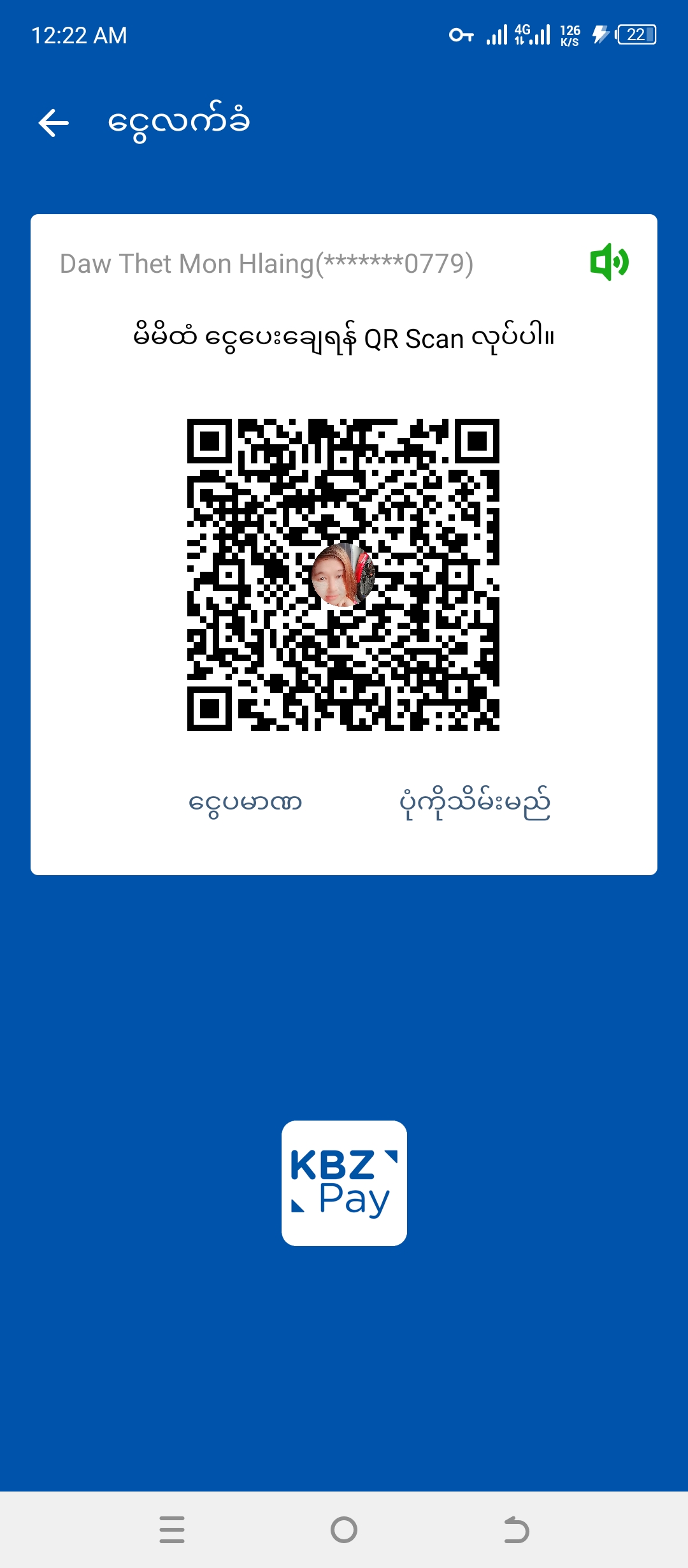Tap ပုံကိုသိမ်းမည် to save the QR image
The width and height of the screenshot is (688, 1568).
[475, 803]
